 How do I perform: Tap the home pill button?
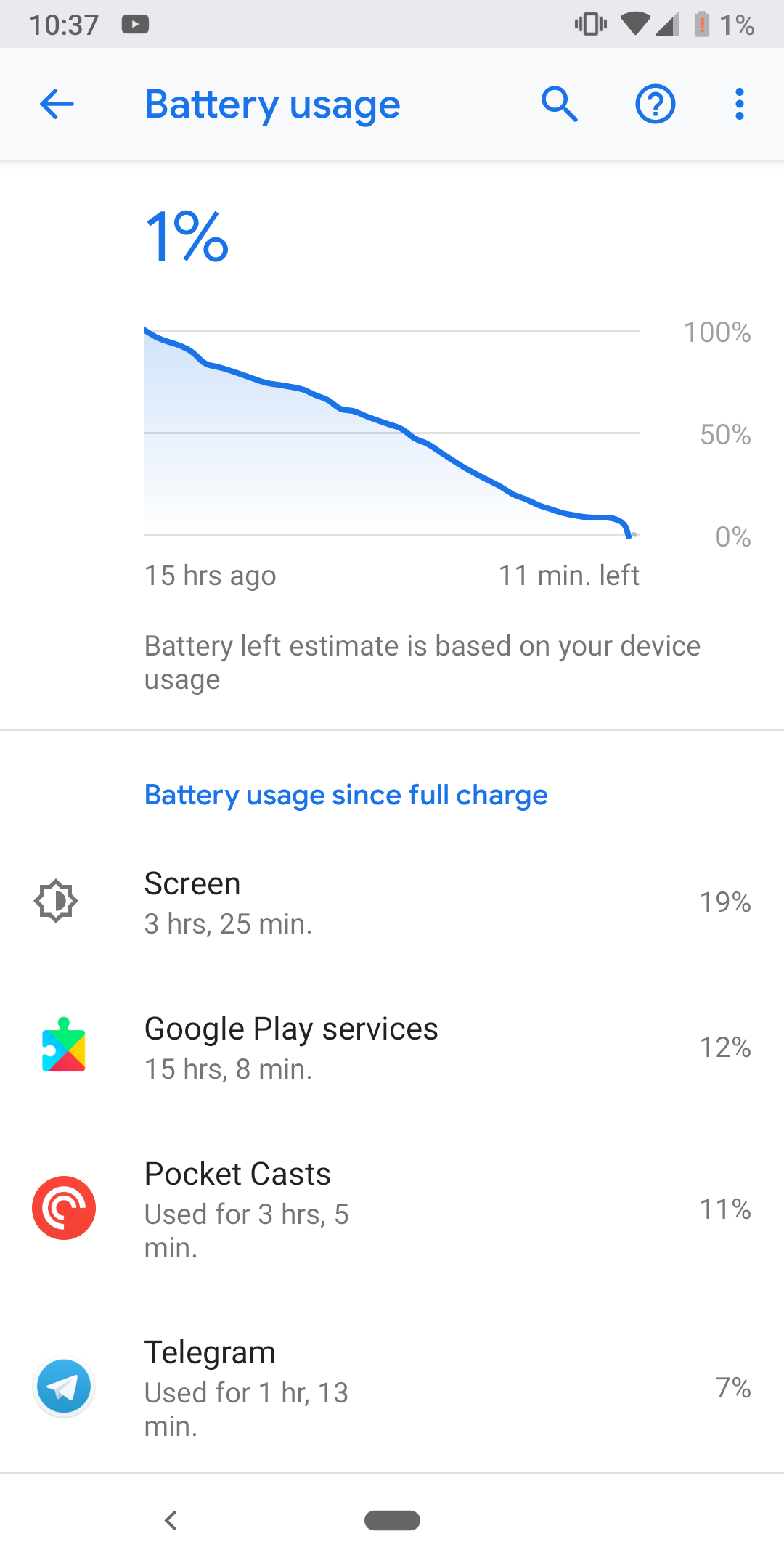(x=392, y=1520)
